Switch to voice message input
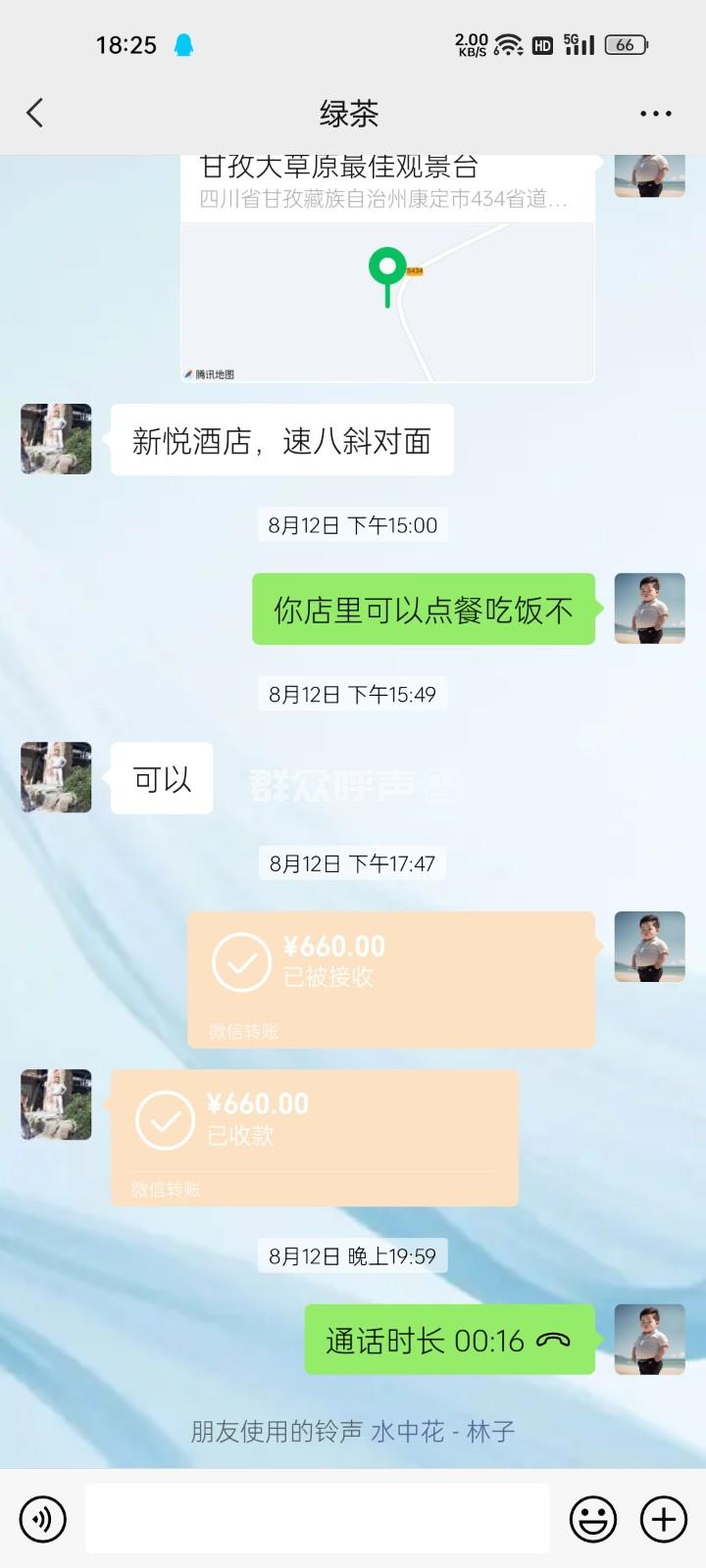Screen dimensions: 706x1568 click(x=42, y=1519)
